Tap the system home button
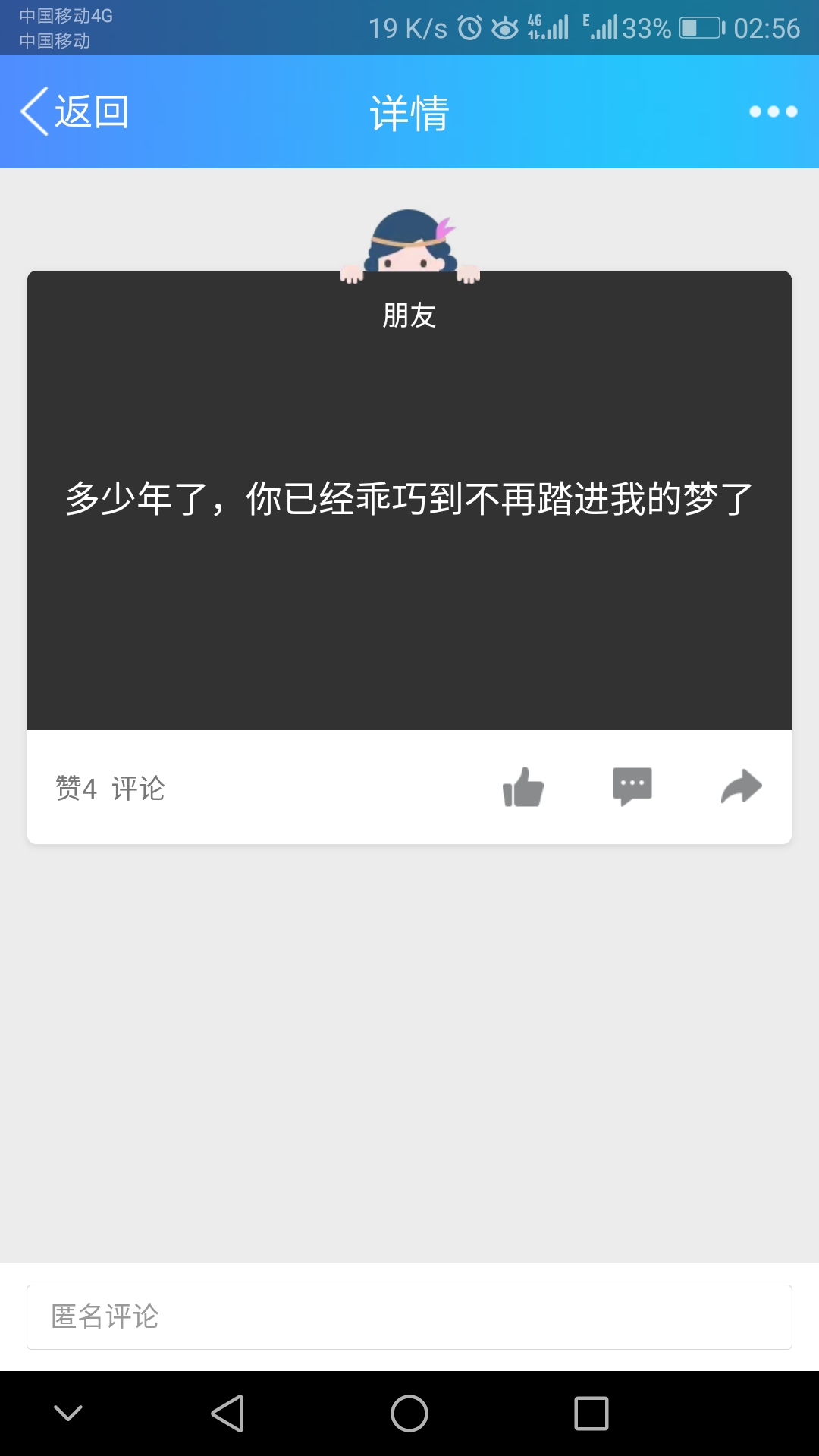Viewport: 819px width, 1456px height. pos(409,1414)
